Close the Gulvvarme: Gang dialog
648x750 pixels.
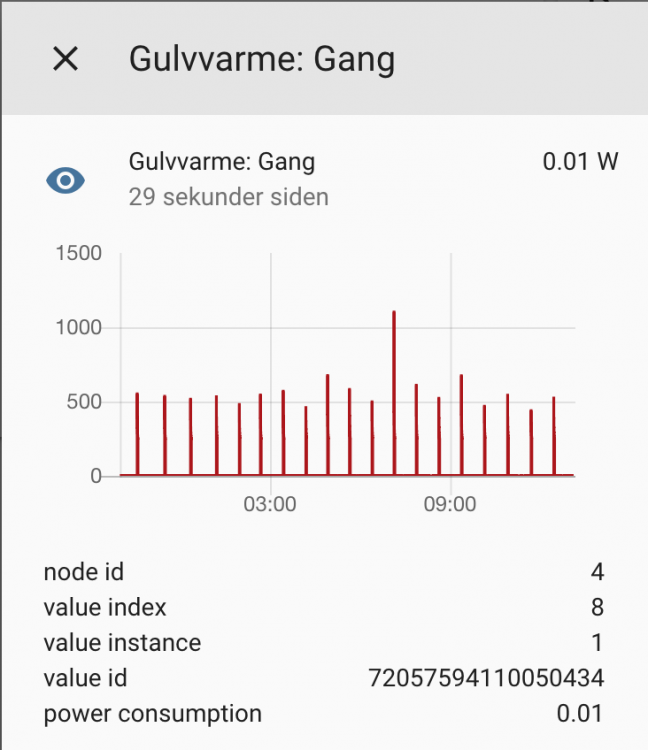pos(65,59)
